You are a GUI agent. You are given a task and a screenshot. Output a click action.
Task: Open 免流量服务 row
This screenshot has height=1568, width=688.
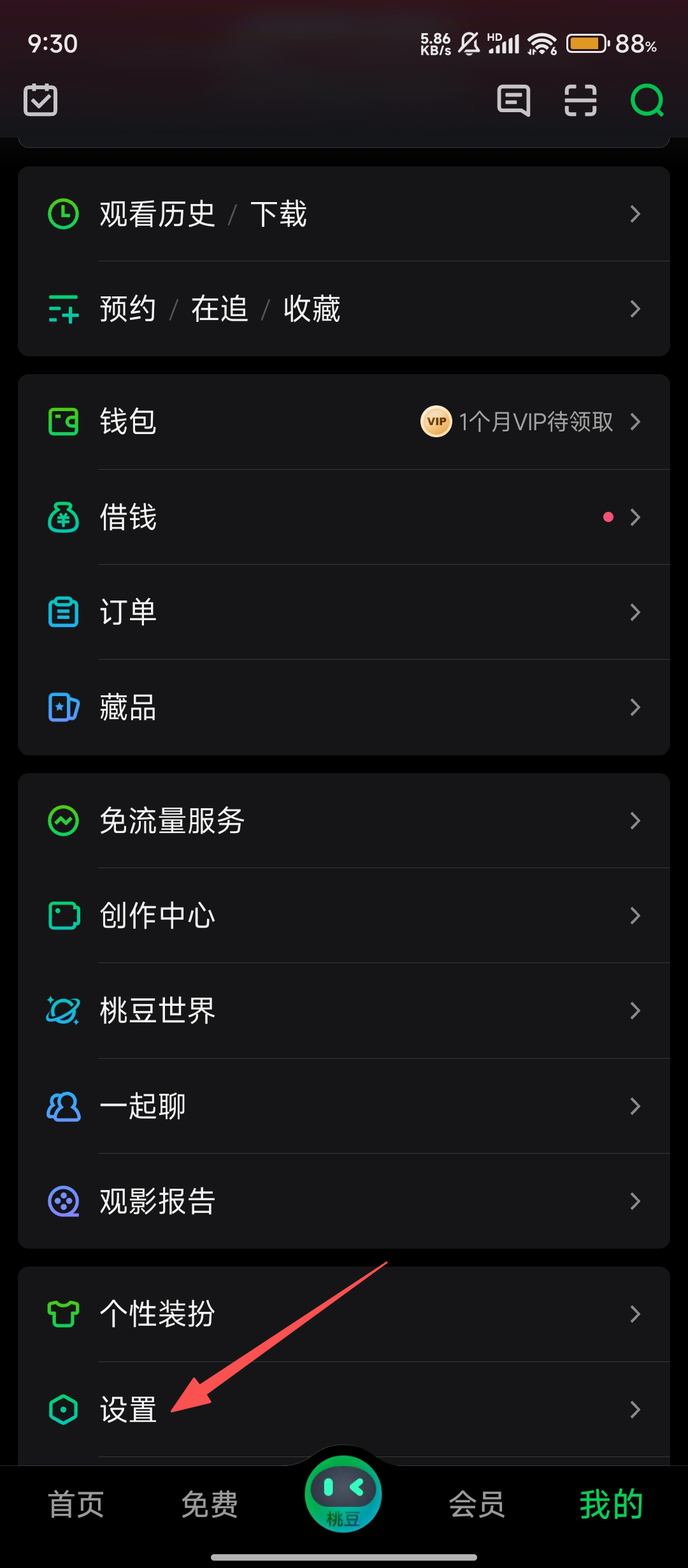(x=344, y=820)
